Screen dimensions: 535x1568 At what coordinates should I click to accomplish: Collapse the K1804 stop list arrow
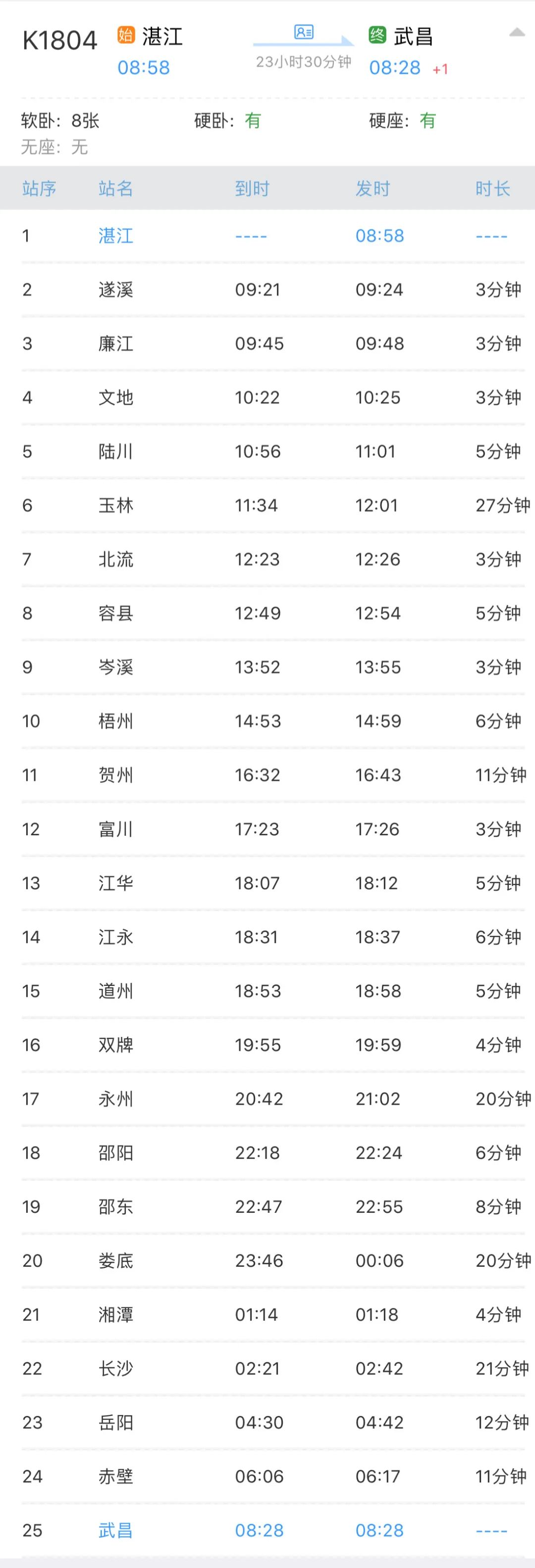point(517,33)
